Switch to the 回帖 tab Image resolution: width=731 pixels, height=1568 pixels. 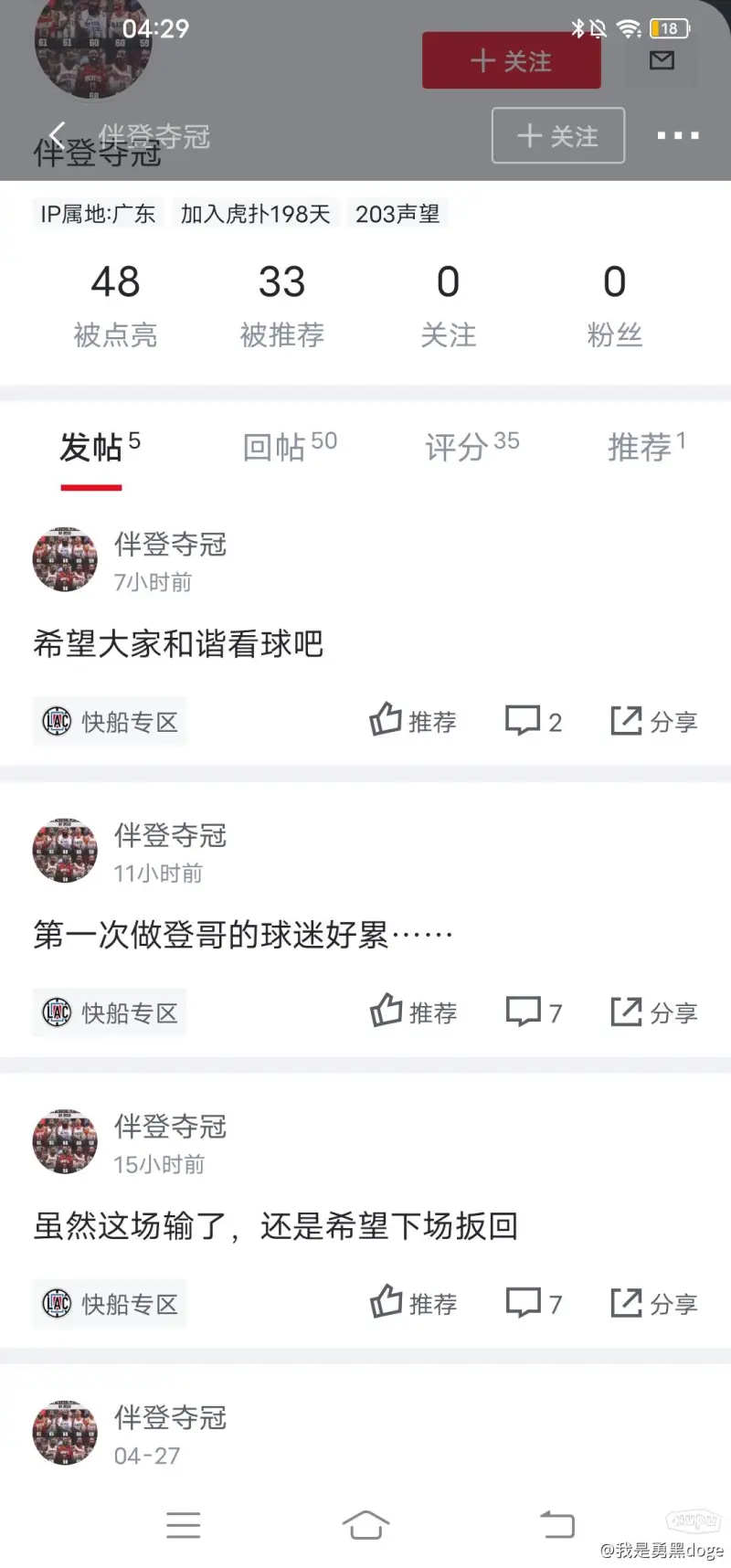click(289, 447)
